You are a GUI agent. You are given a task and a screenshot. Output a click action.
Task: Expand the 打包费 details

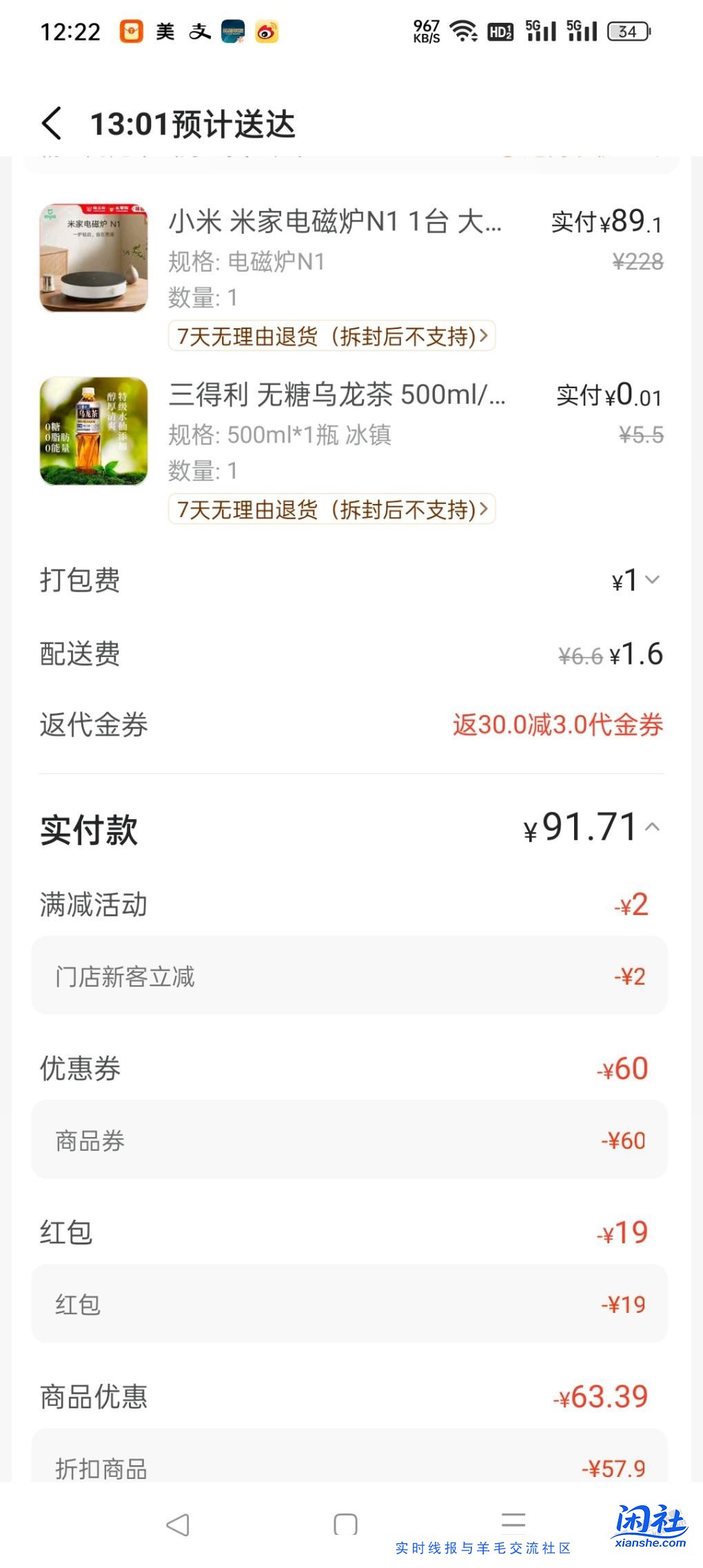(651, 581)
